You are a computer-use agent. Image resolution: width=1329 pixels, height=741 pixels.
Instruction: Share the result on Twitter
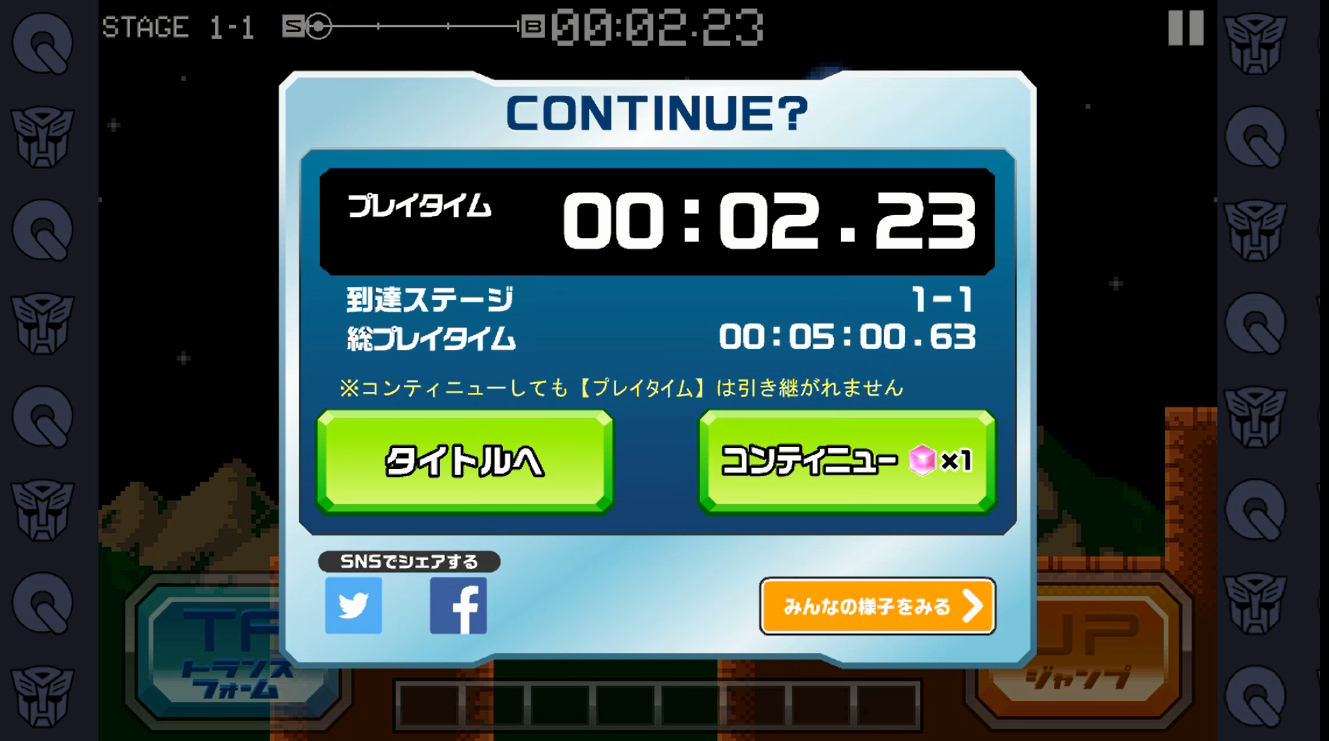coord(353,605)
